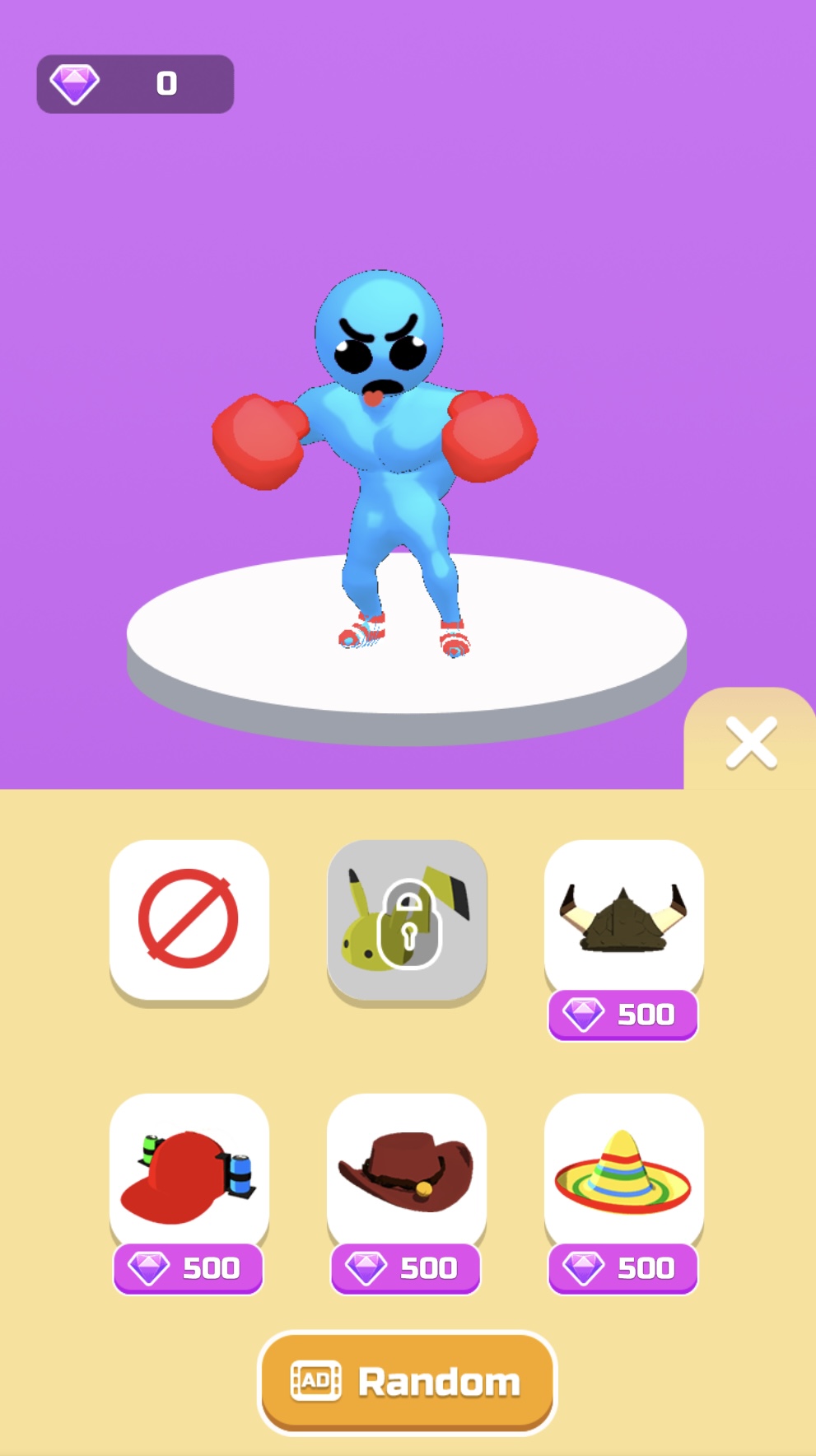The image size is (816, 1456).
Task: Choose the colorful sombrero
Action: [623, 1173]
